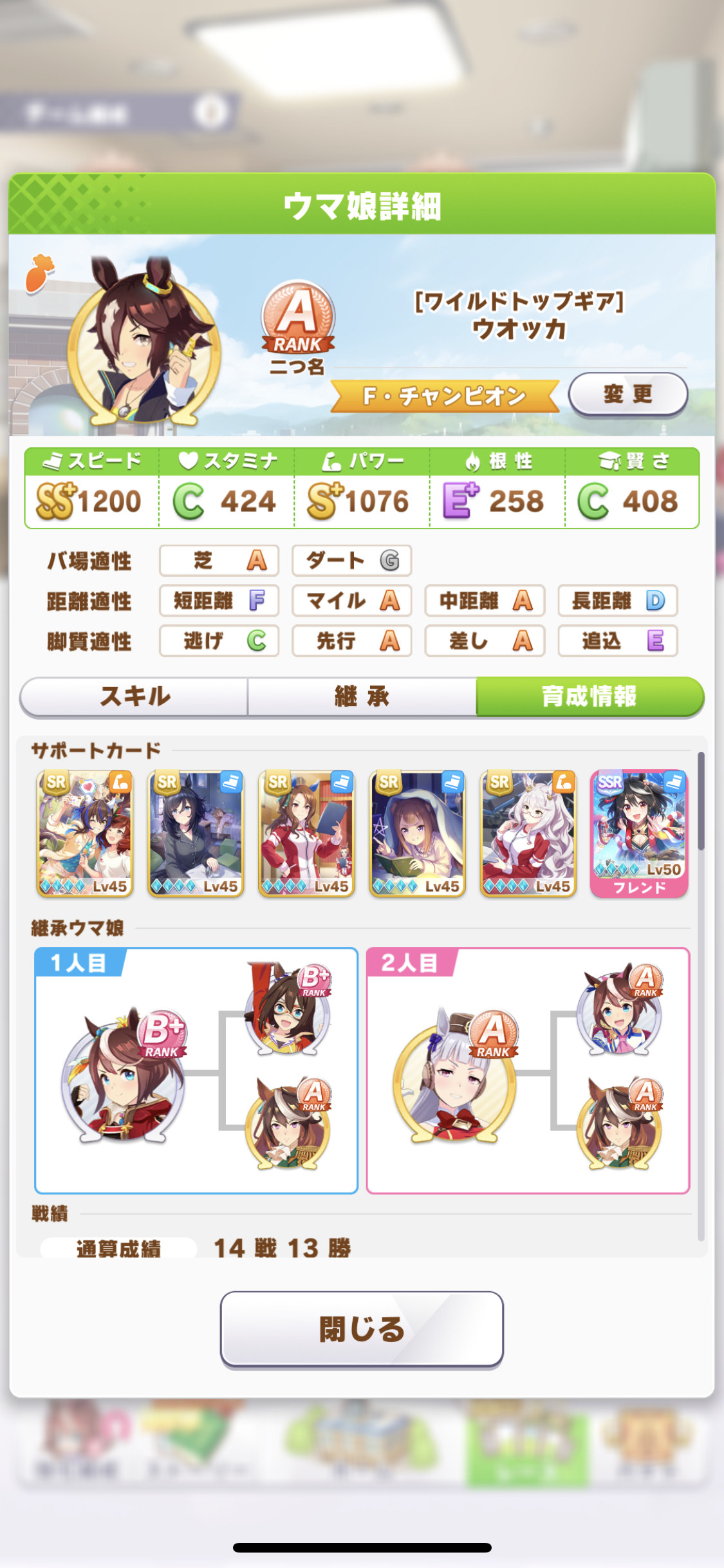Open the SR card with the girl under a blanket
The height and width of the screenshot is (1568, 724).
coord(417,834)
